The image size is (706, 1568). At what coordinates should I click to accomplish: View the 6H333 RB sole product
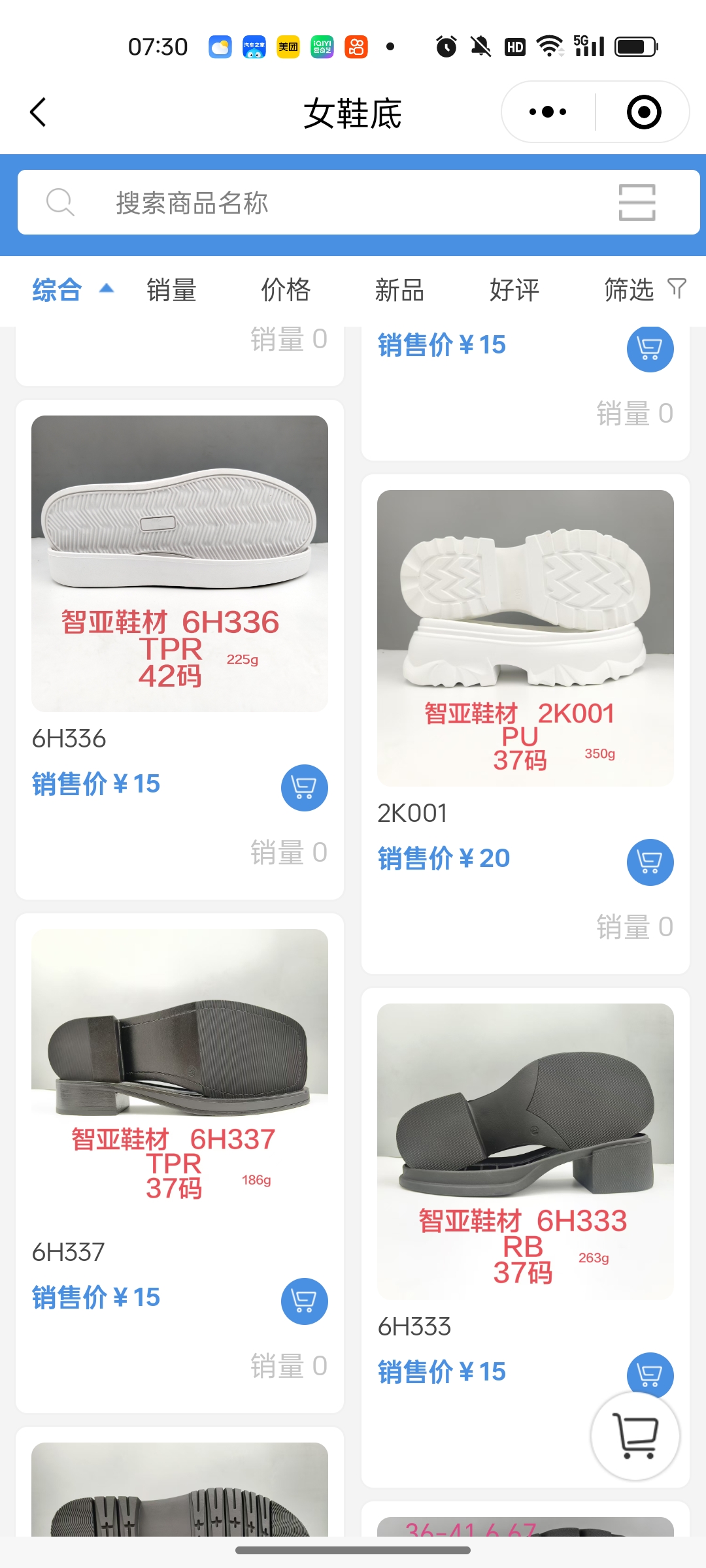[x=525, y=1151]
